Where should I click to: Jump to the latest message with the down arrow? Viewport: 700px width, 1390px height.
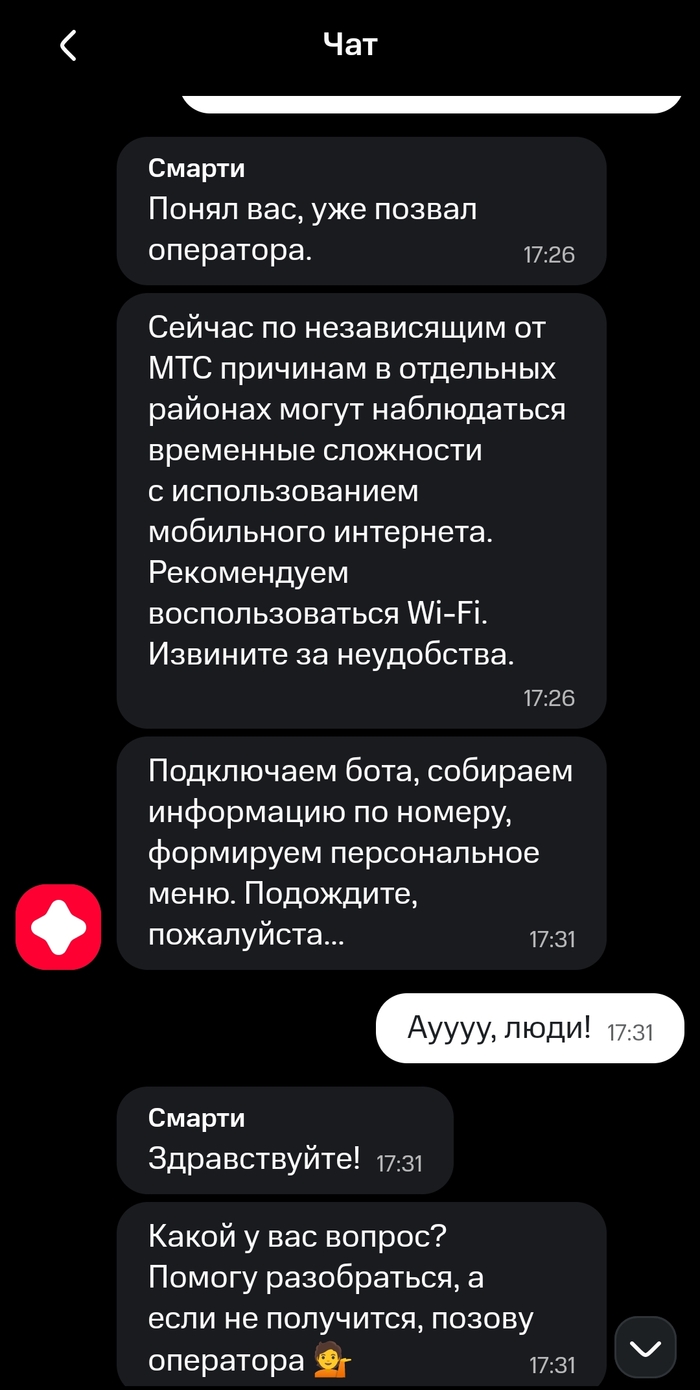647,1349
